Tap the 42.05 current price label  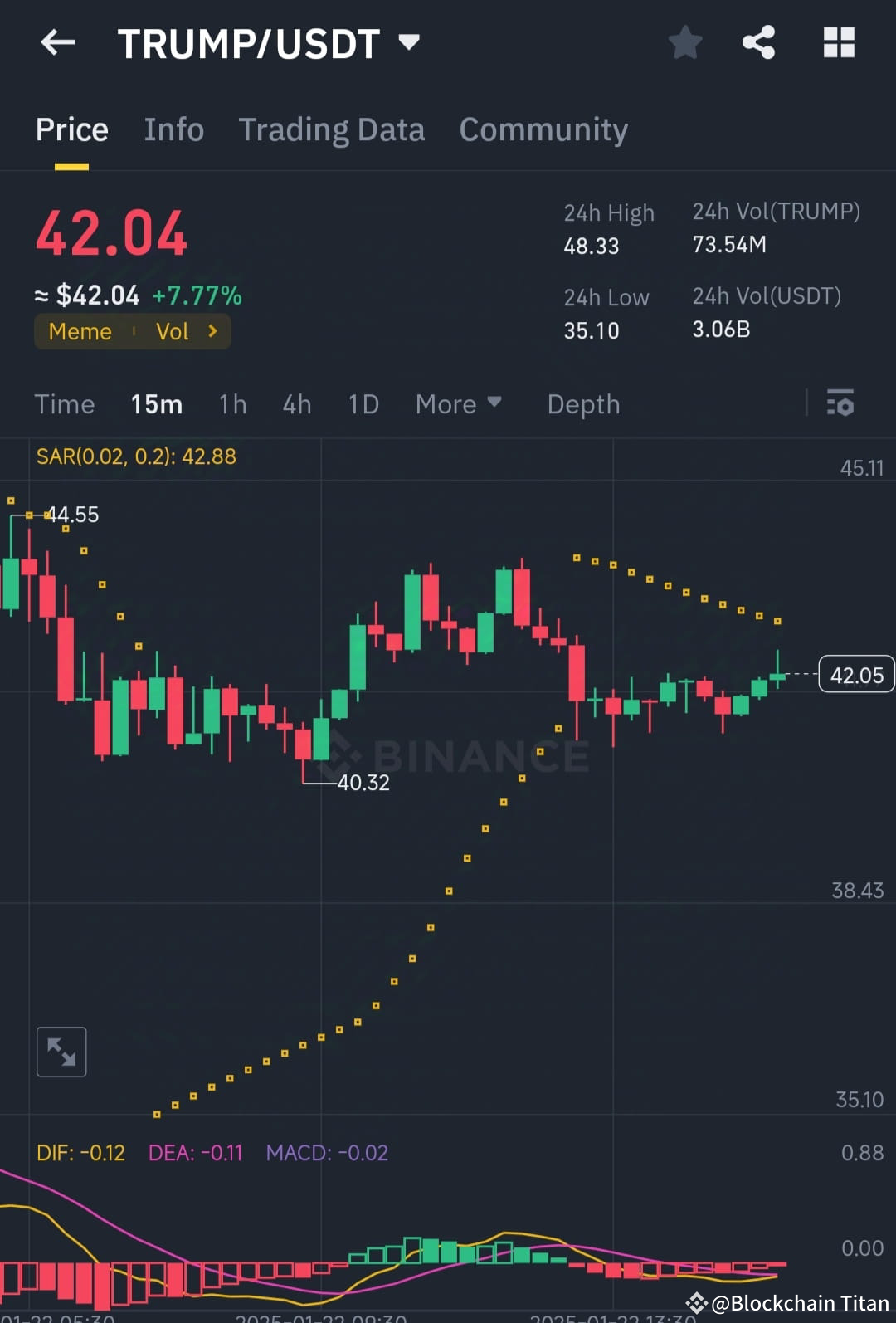(x=855, y=675)
